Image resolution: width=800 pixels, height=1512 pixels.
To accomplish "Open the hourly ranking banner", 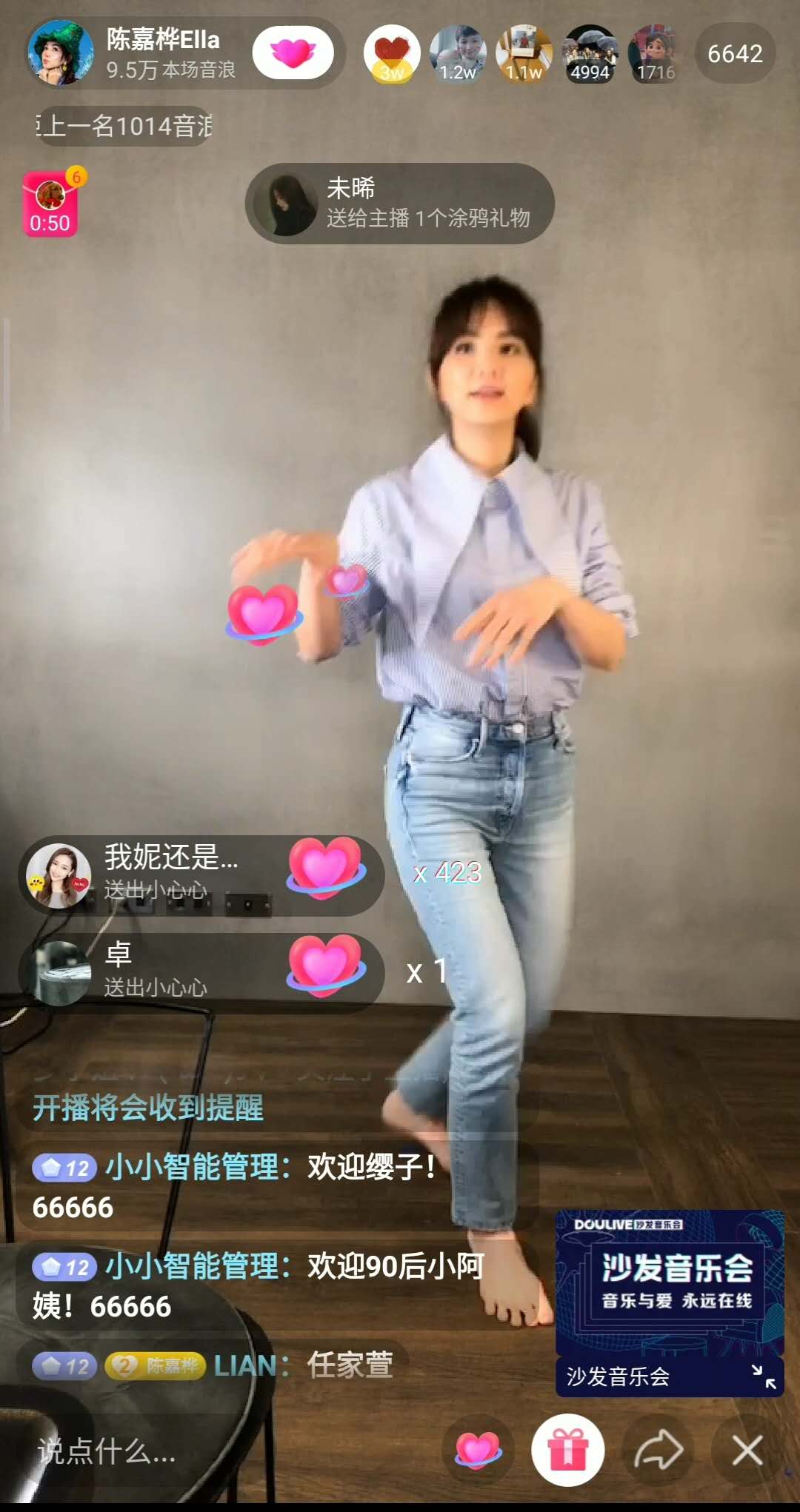I will click(x=123, y=126).
